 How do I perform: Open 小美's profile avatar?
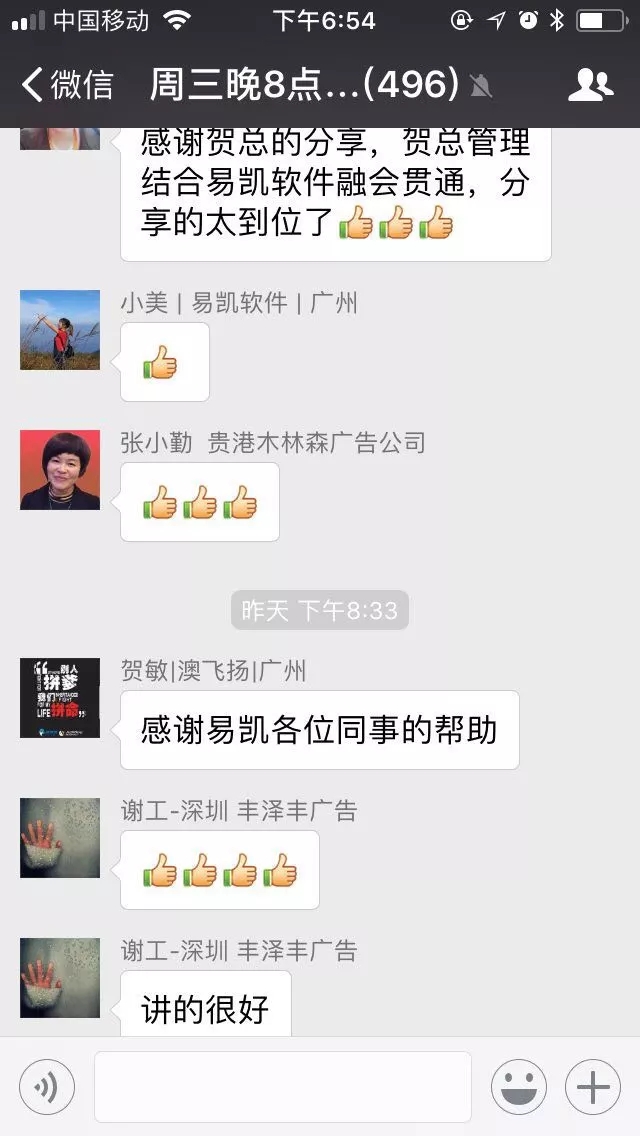point(60,330)
